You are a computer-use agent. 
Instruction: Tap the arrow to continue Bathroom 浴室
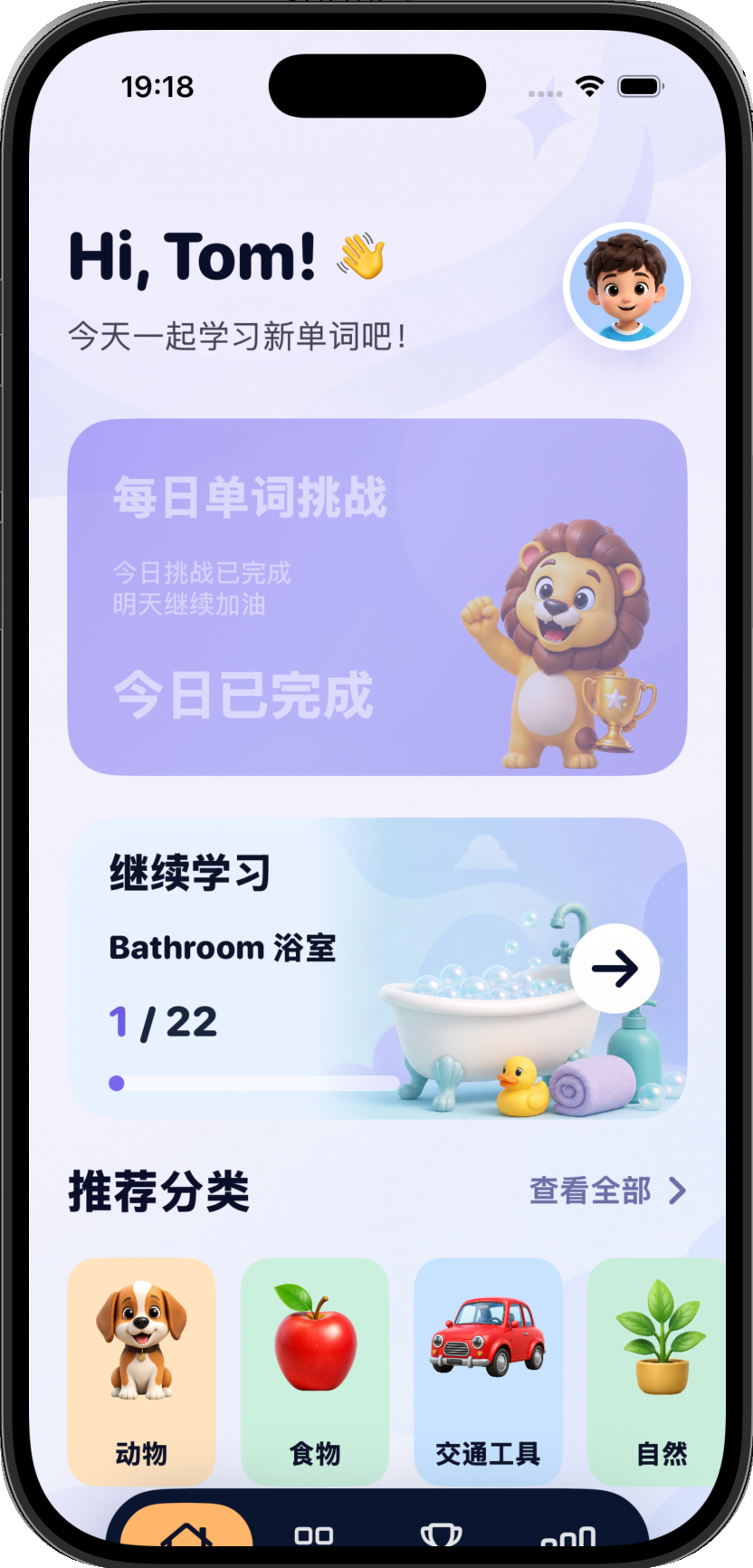point(615,969)
